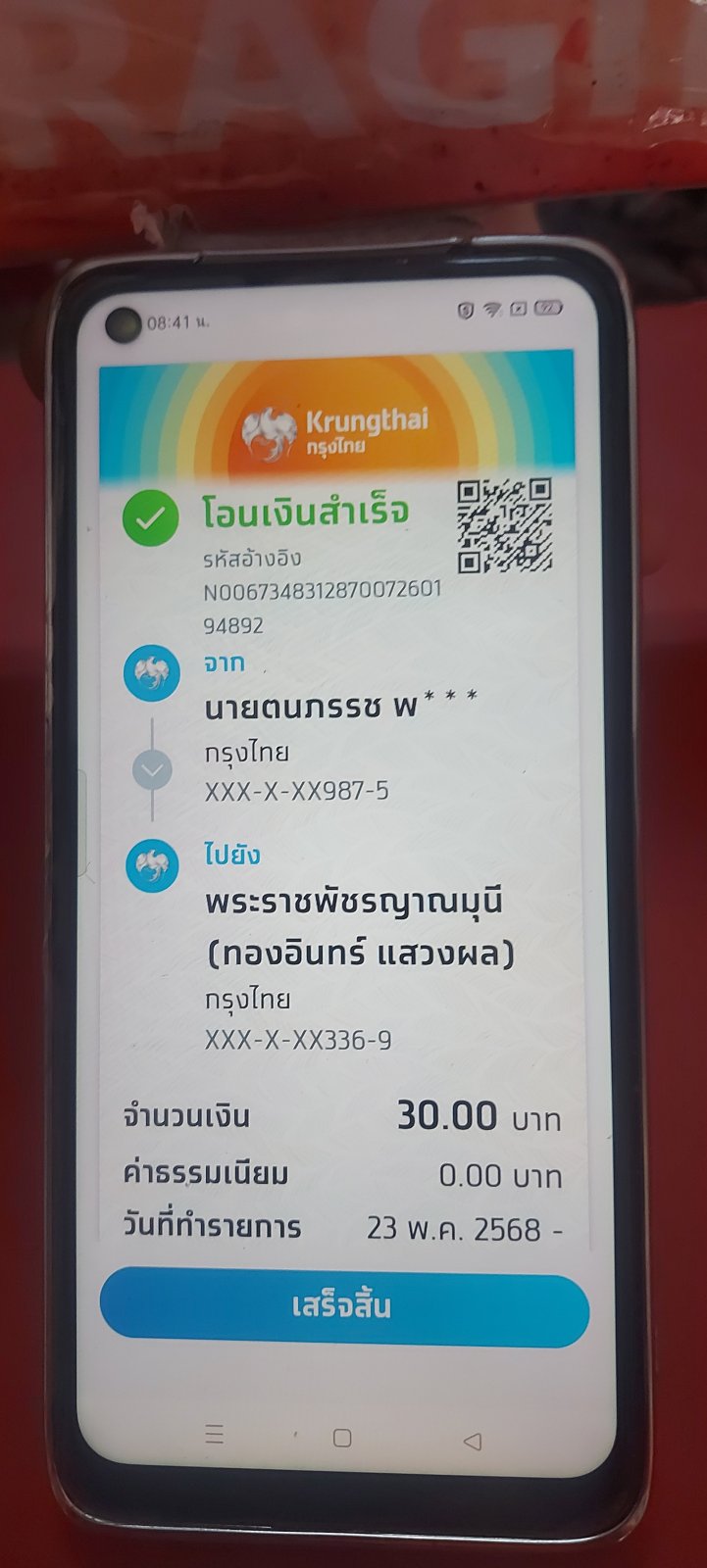Go back with the system back button

(473, 1441)
